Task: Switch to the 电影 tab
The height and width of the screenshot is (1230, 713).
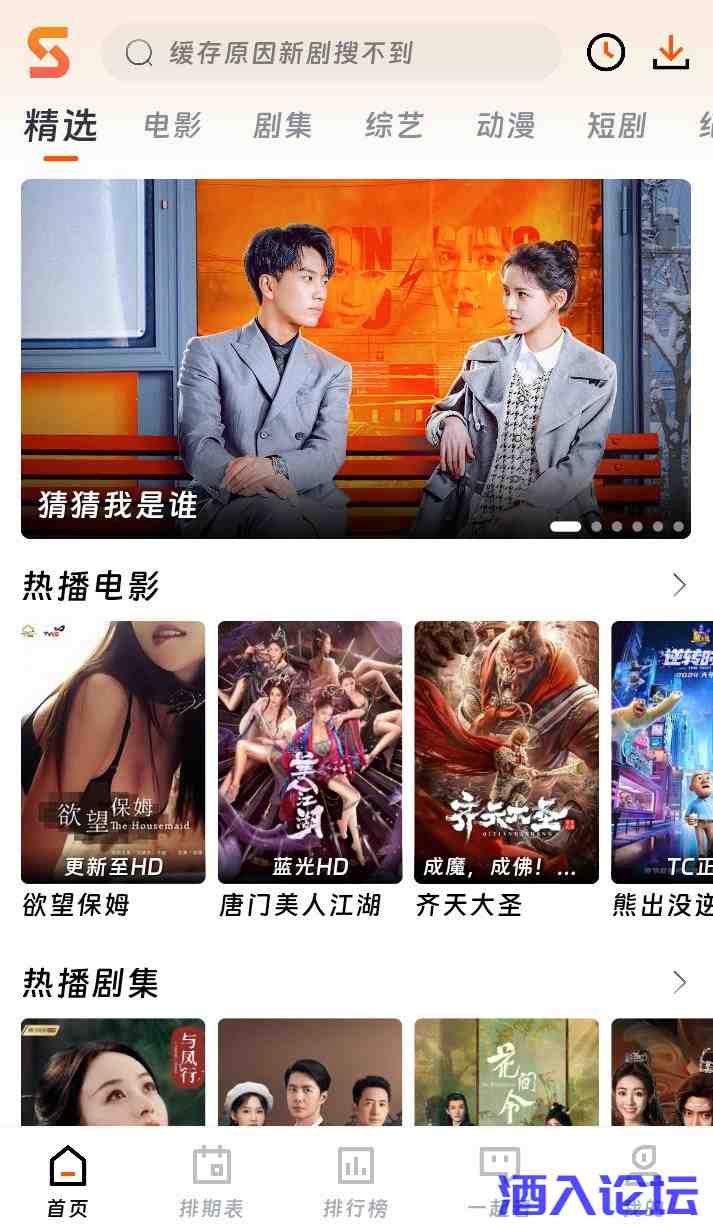Action: point(173,126)
